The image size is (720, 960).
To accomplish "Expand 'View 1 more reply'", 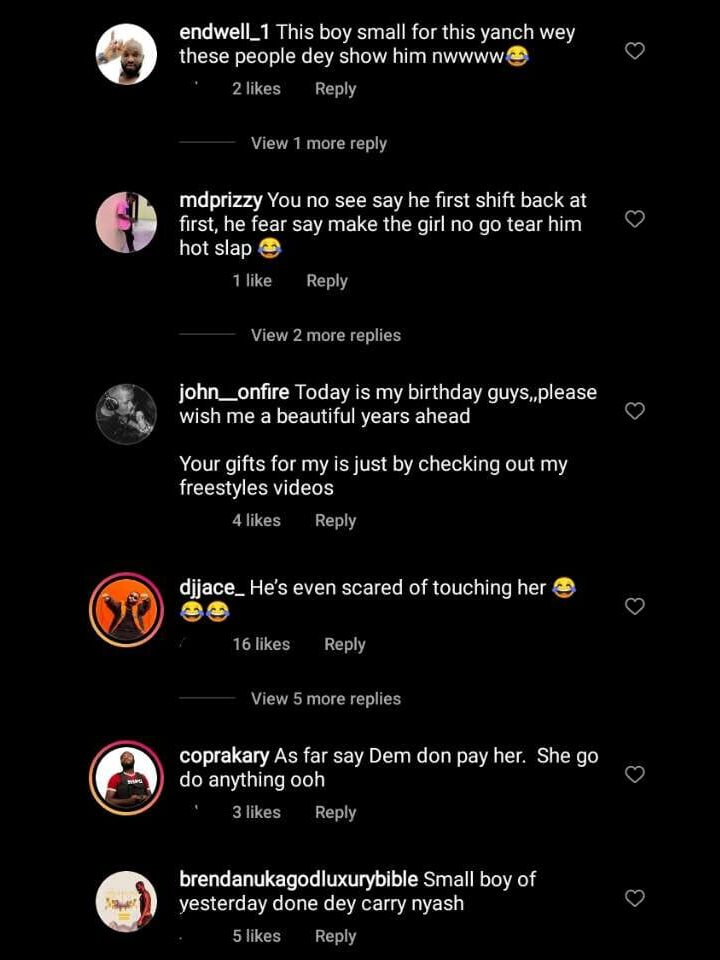I will point(318,143).
